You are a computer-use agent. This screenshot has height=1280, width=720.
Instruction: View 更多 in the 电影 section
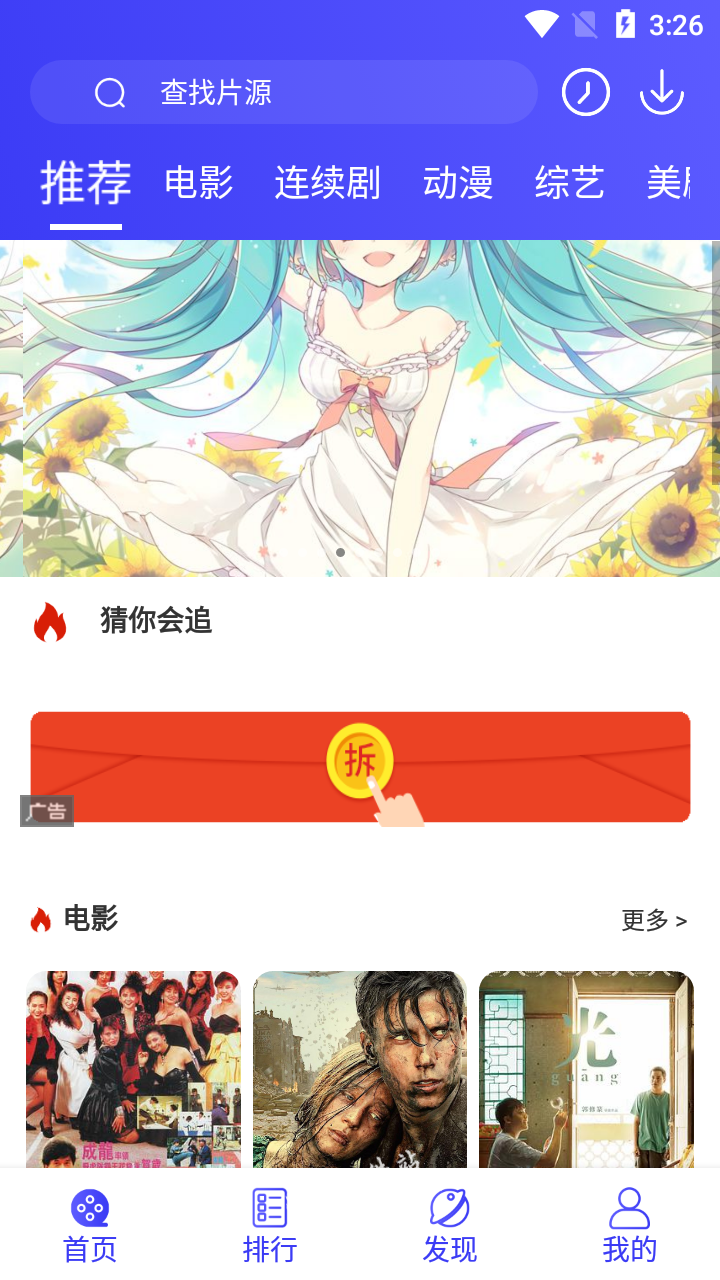[x=654, y=920]
